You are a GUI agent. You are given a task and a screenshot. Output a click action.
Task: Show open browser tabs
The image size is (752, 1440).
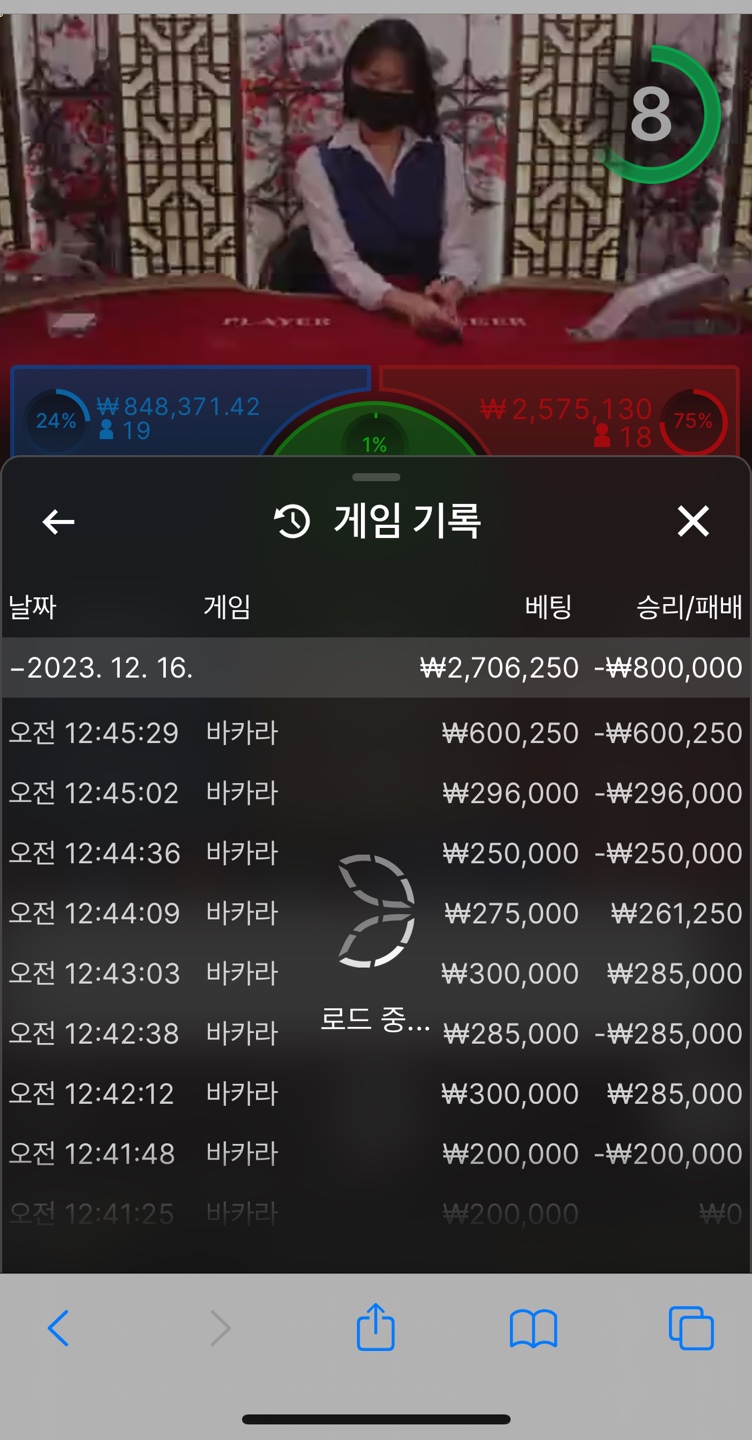tap(691, 1329)
